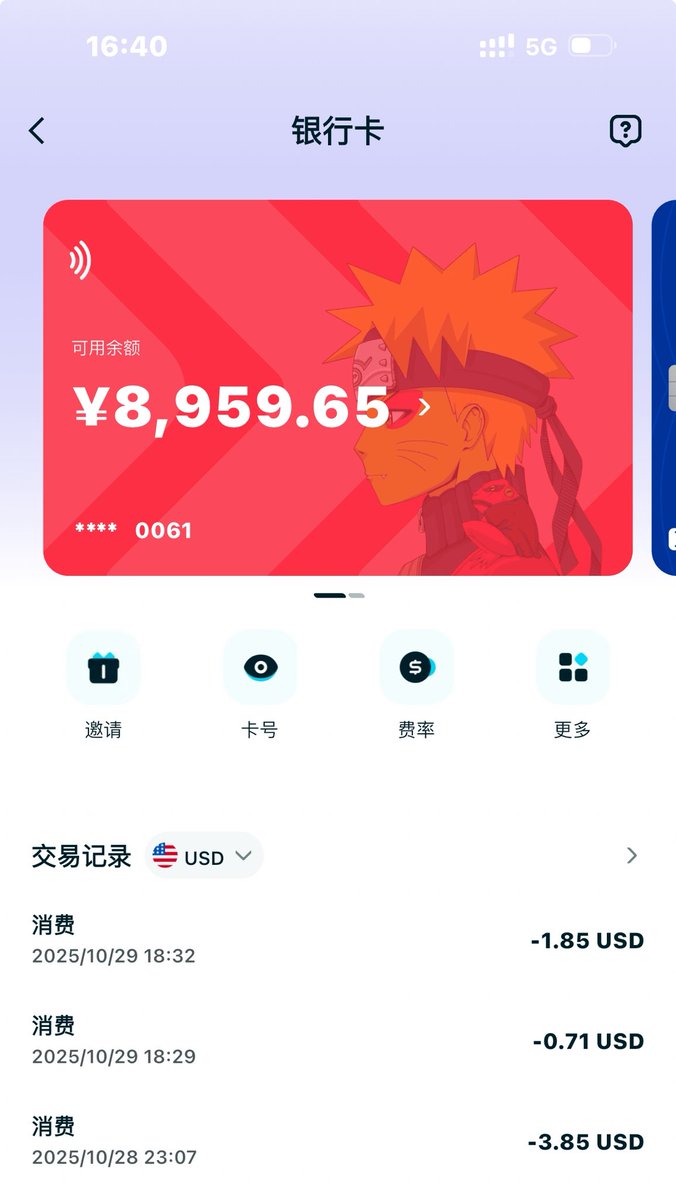The height and width of the screenshot is (1200, 676).
Task: Open all 交易记录 via the chevron
Action: [x=631, y=856]
